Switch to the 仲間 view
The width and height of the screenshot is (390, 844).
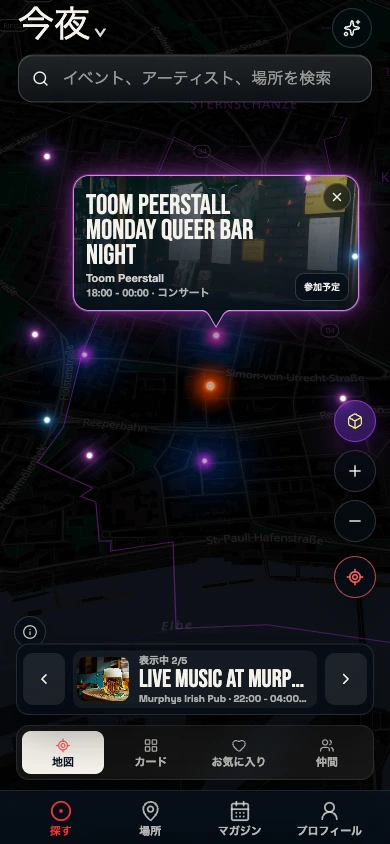point(327,752)
